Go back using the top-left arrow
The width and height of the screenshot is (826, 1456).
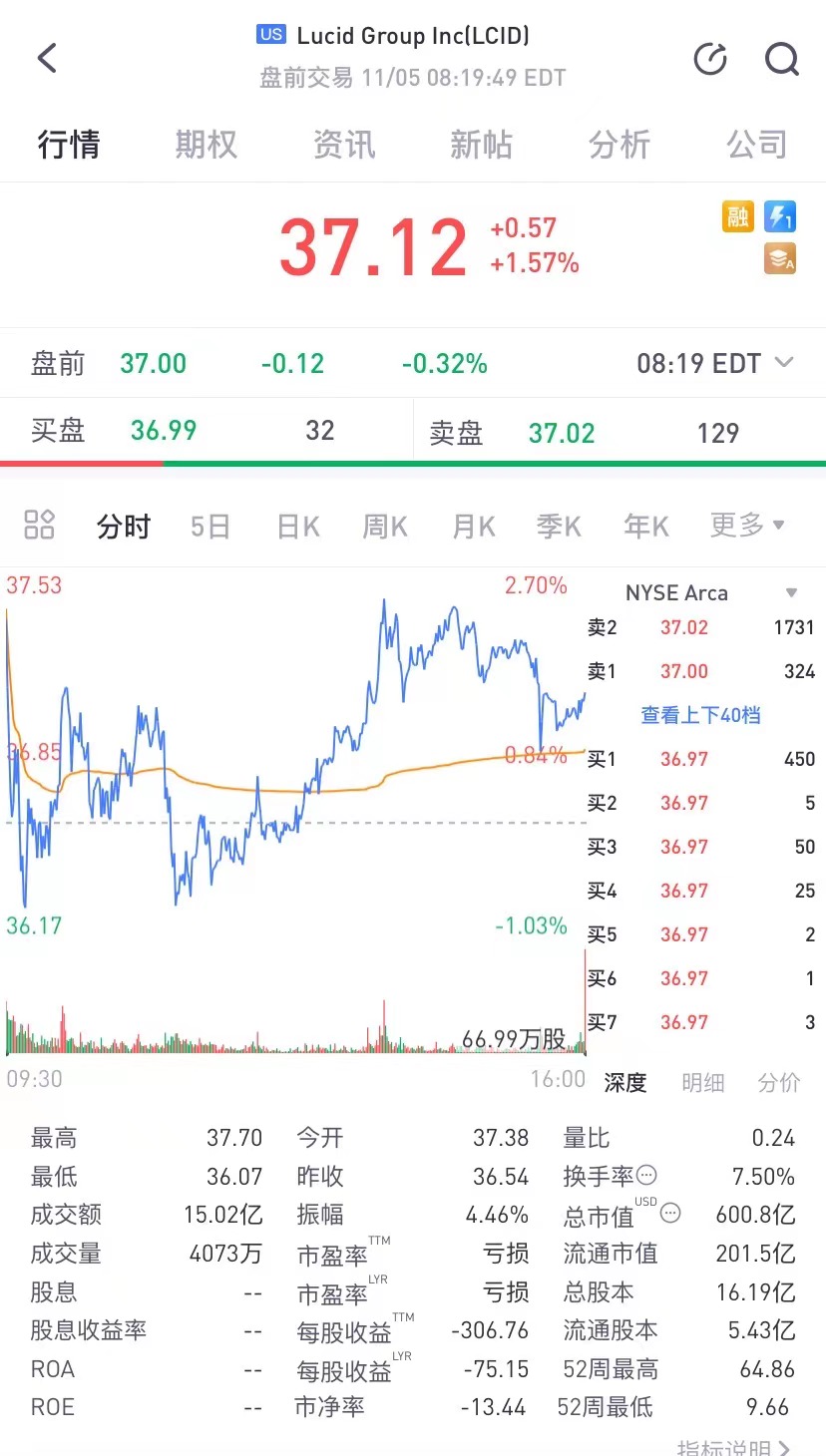47,58
